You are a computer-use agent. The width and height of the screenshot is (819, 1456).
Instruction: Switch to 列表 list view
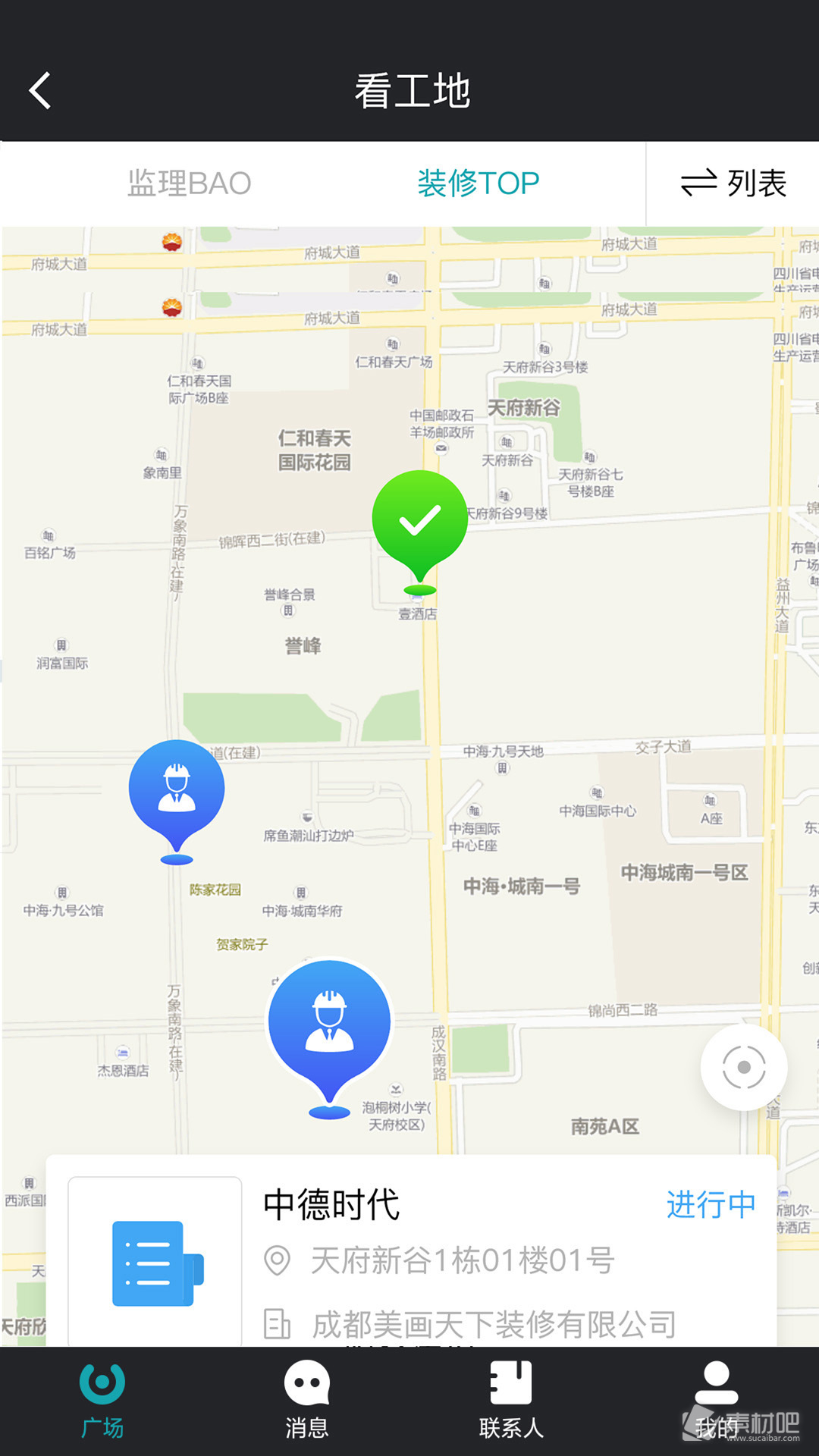(733, 184)
